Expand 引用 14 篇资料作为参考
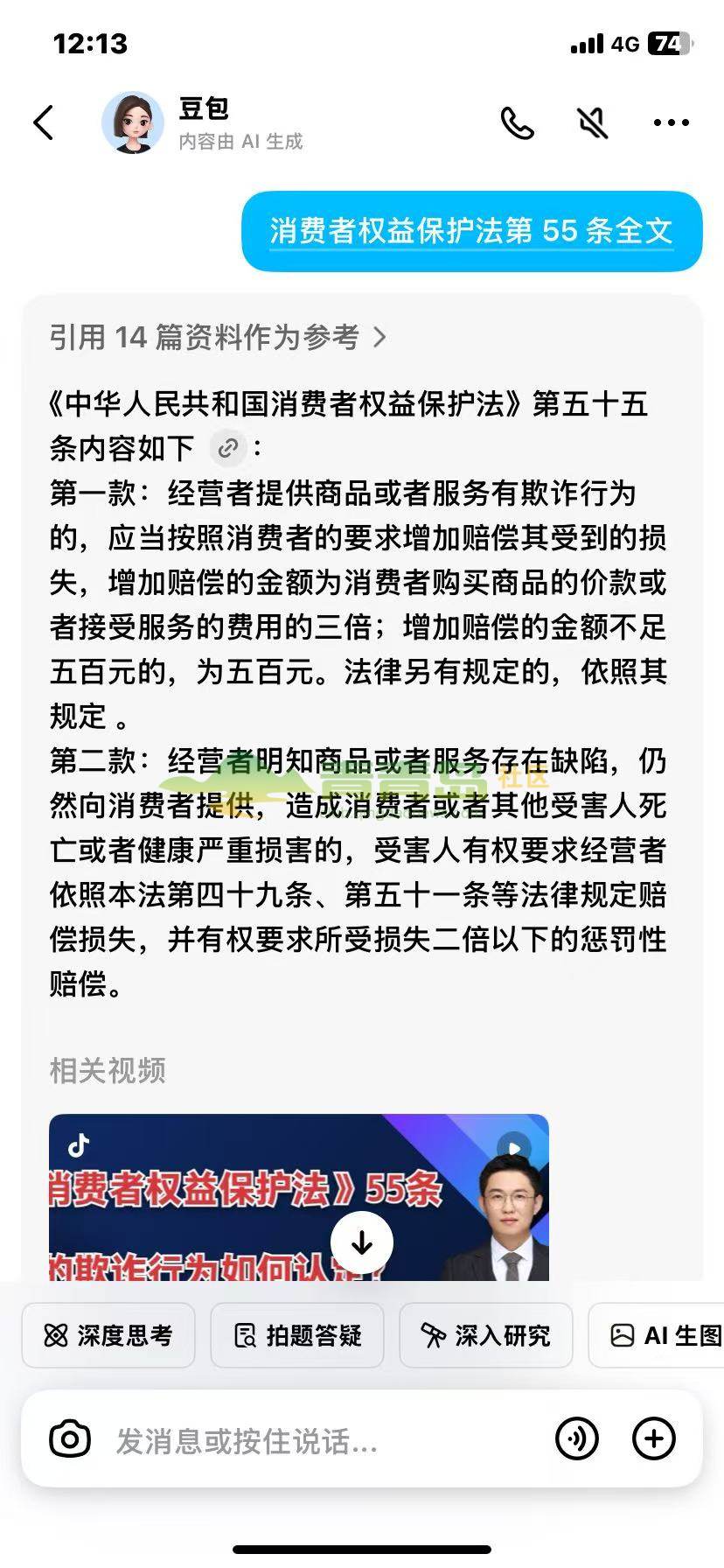Viewport: 724px width, 1568px height. point(217,337)
